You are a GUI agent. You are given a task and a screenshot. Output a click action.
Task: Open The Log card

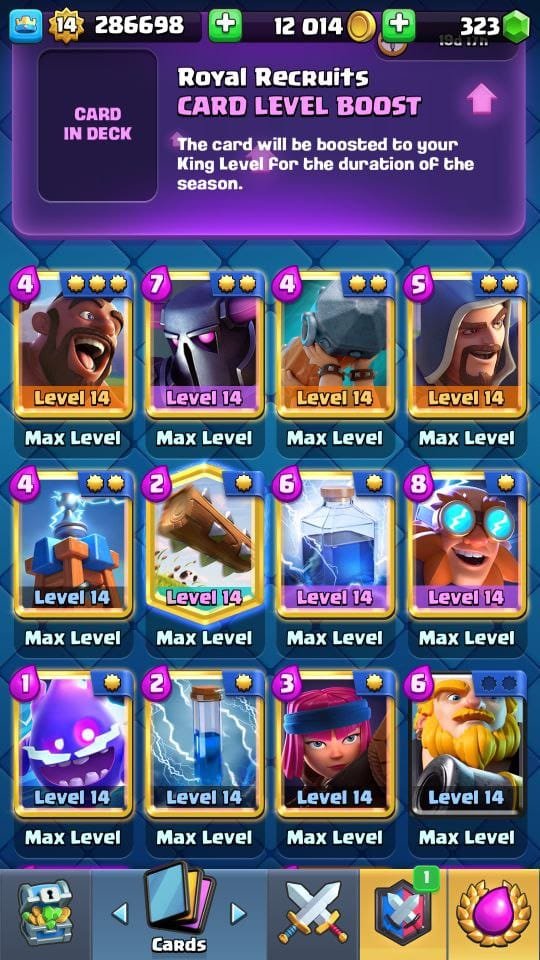[x=204, y=544]
